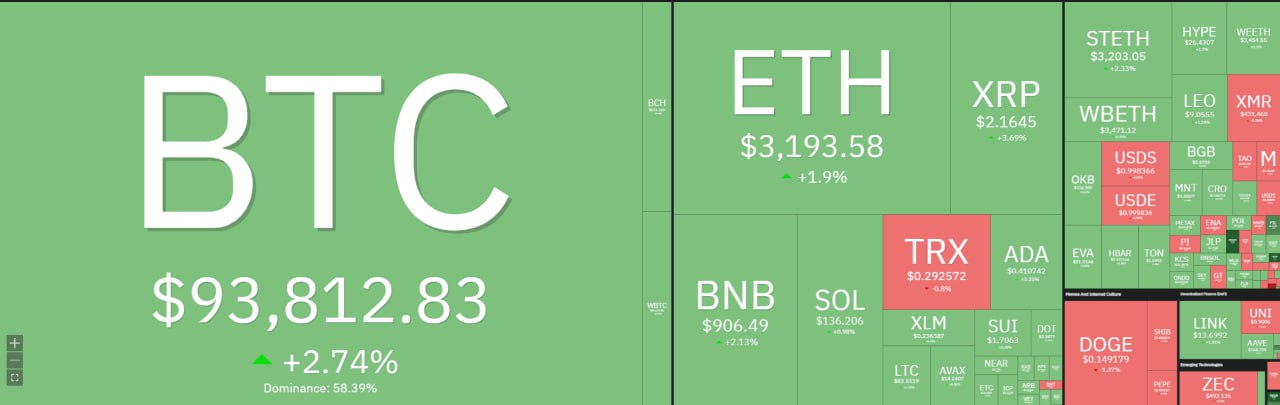Open the LINK tile

coord(1209,330)
